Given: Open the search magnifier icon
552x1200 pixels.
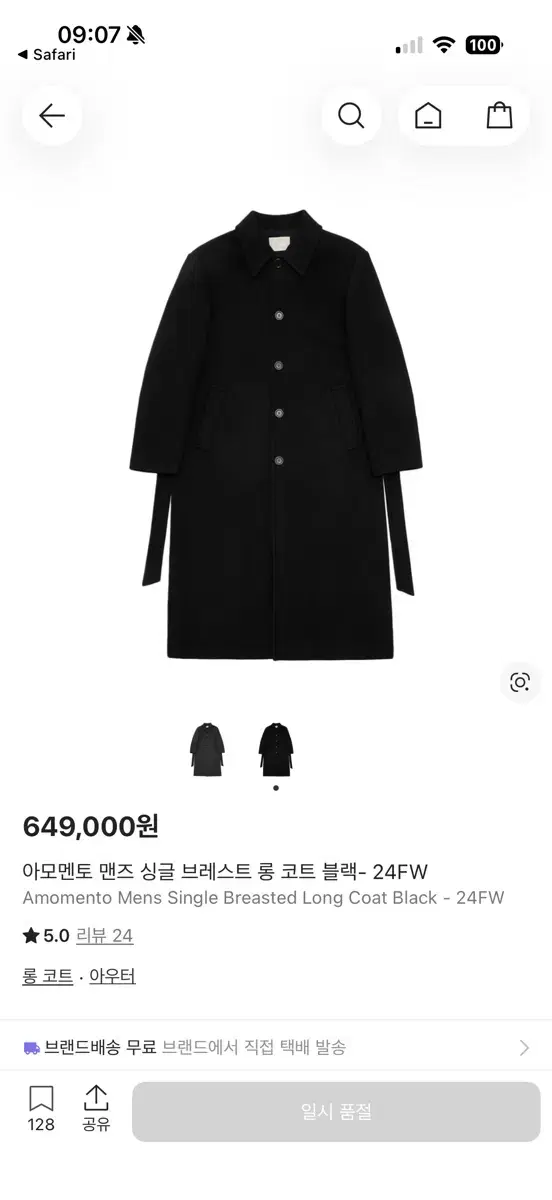Looking at the screenshot, I should click(351, 116).
